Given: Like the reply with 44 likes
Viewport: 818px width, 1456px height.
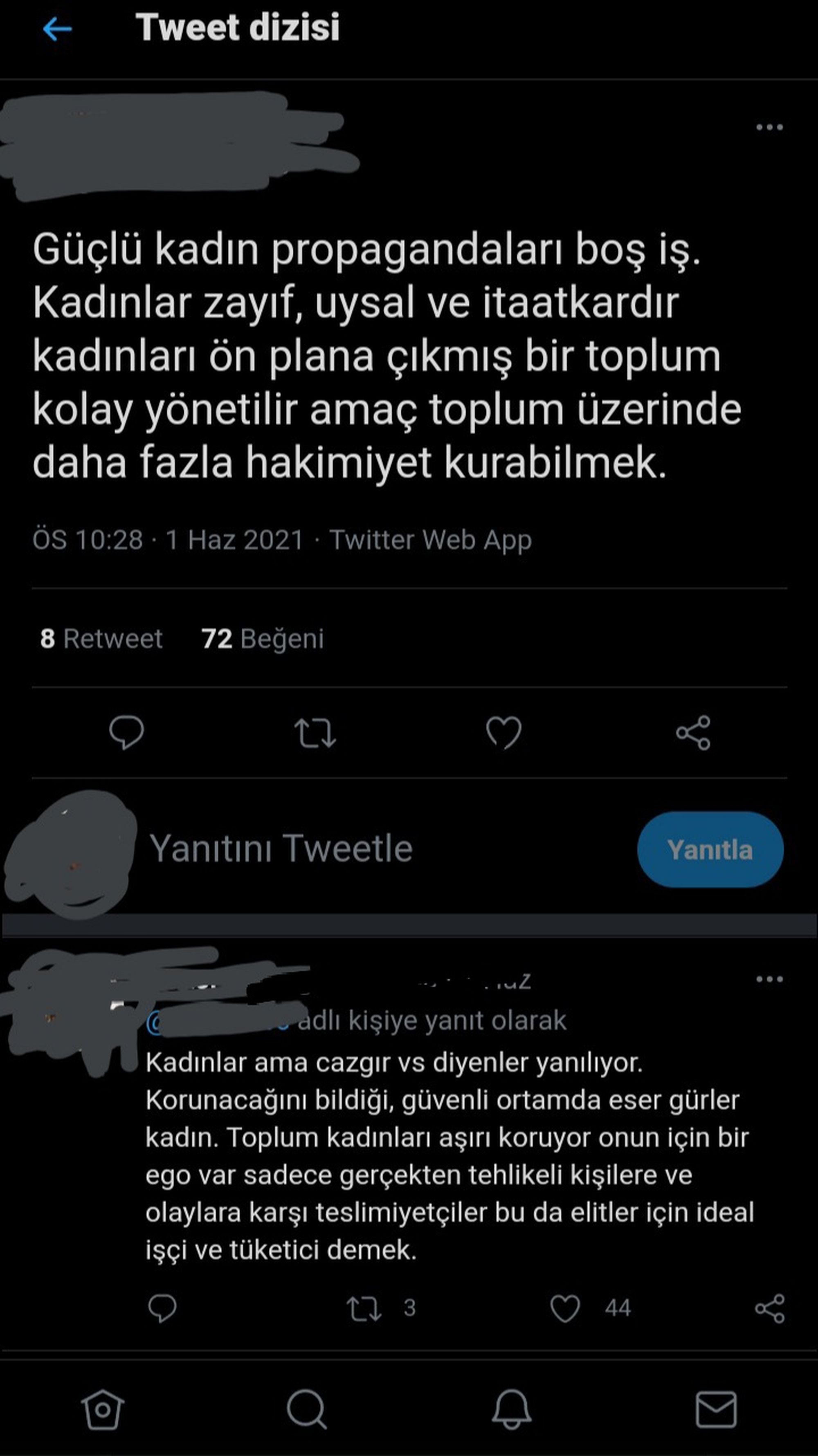Looking at the screenshot, I should coord(565,1308).
